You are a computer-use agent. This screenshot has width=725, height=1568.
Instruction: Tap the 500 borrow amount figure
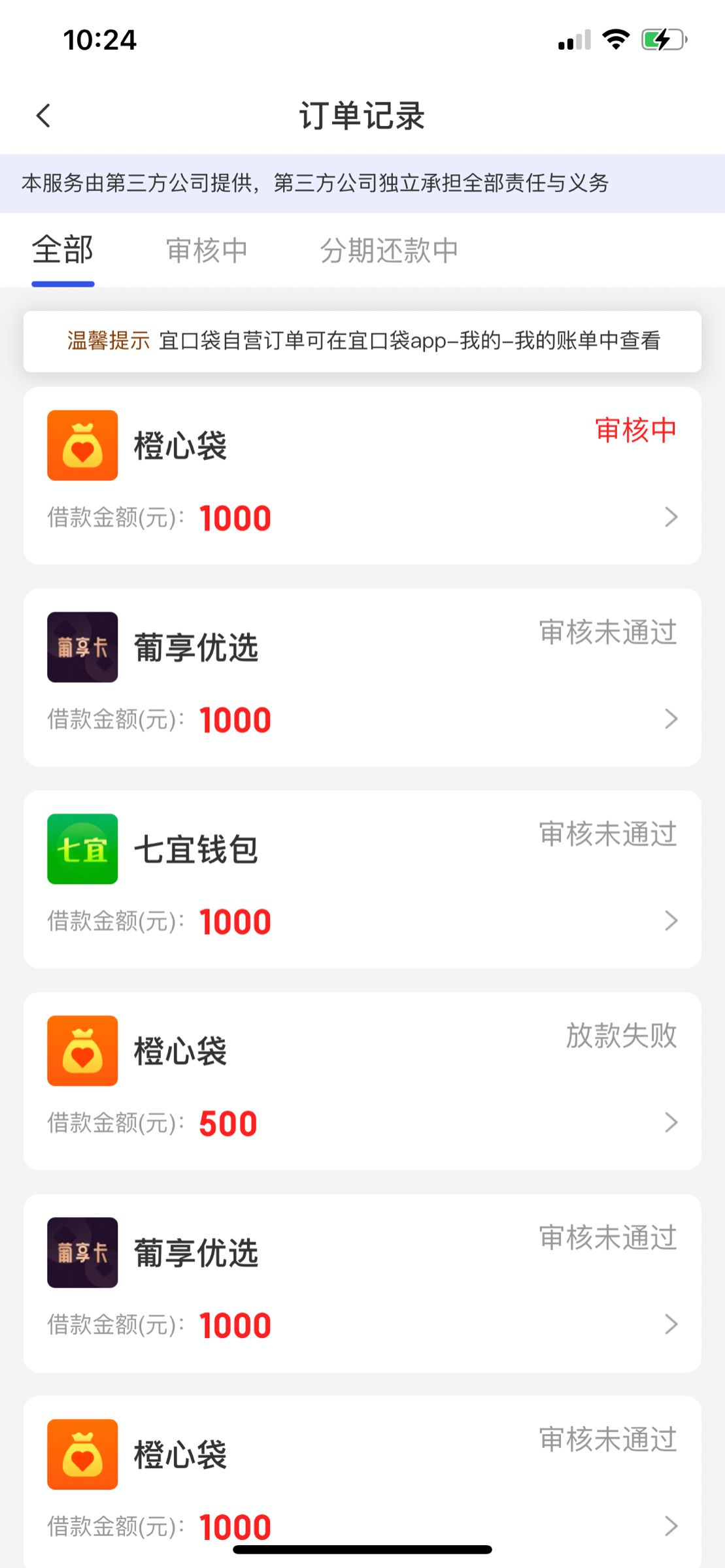point(227,1122)
